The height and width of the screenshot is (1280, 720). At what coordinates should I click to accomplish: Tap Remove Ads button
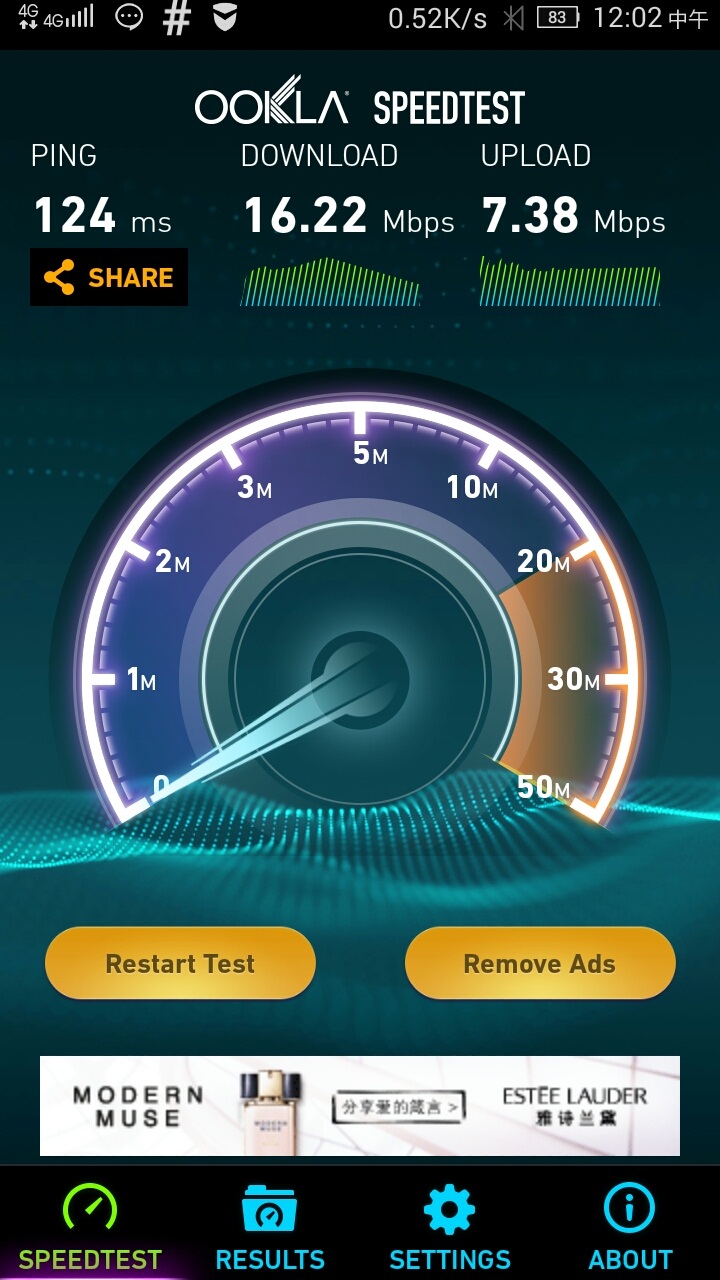pyautogui.click(x=540, y=963)
